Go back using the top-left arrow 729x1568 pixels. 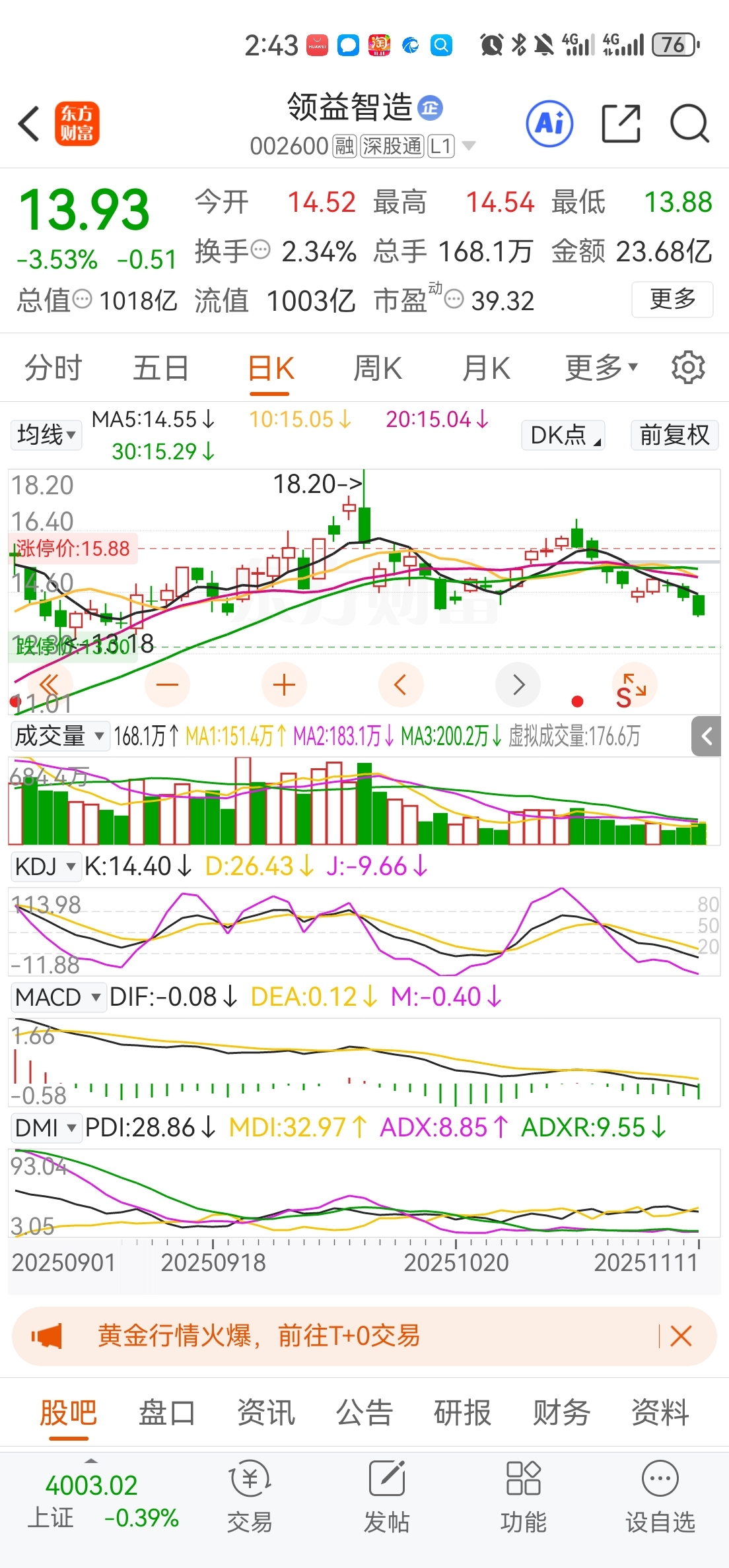click(29, 123)
